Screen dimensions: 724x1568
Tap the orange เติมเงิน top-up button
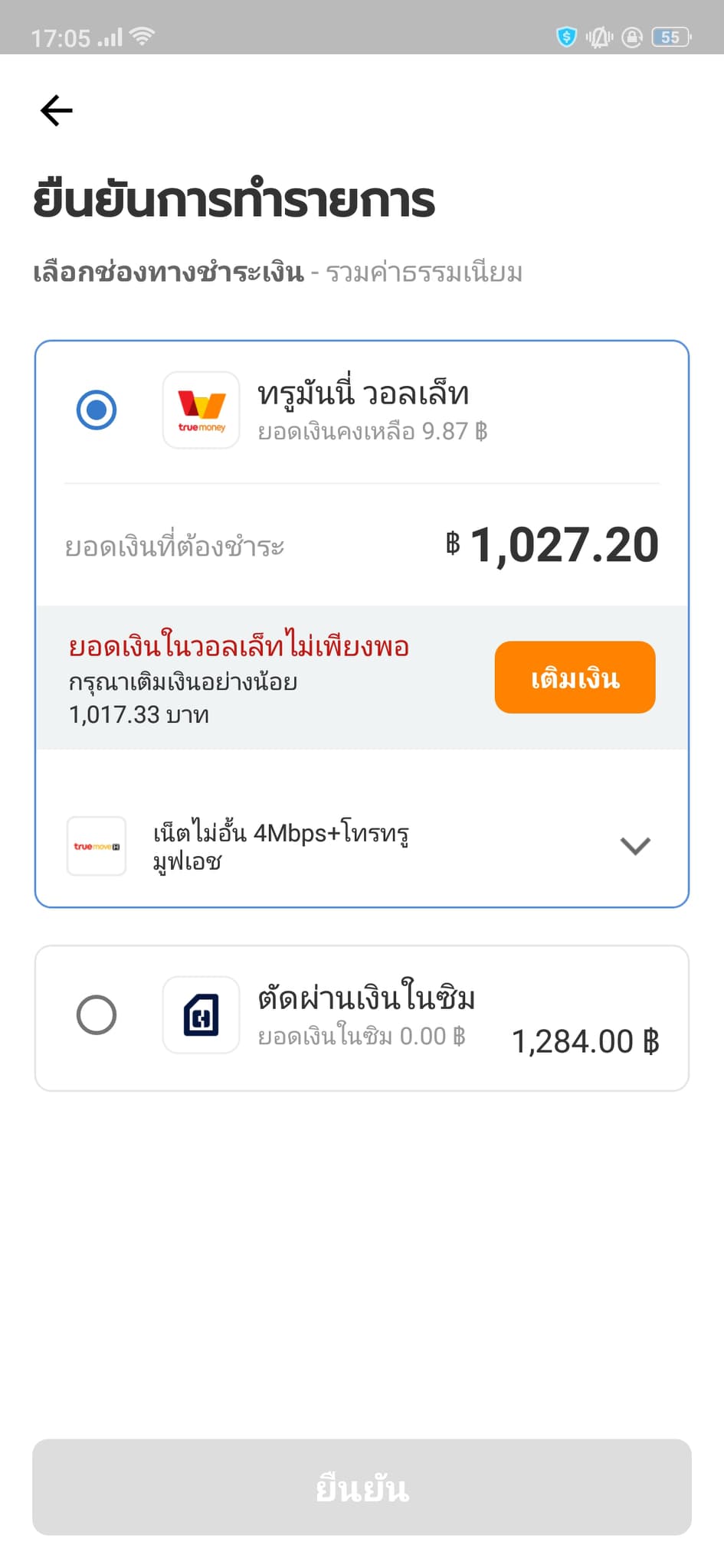pos(575,678)
